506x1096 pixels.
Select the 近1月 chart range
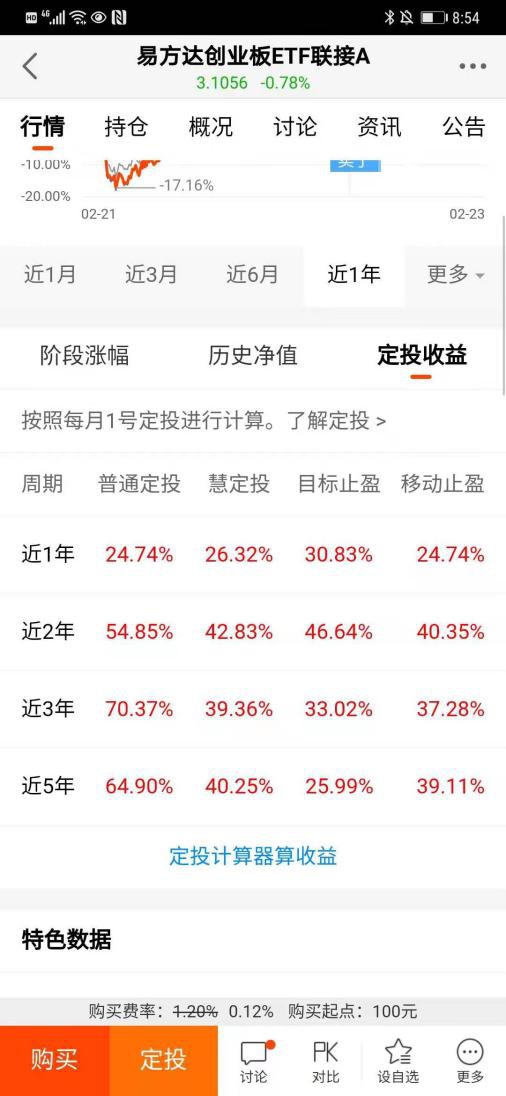tap(50, 274)
